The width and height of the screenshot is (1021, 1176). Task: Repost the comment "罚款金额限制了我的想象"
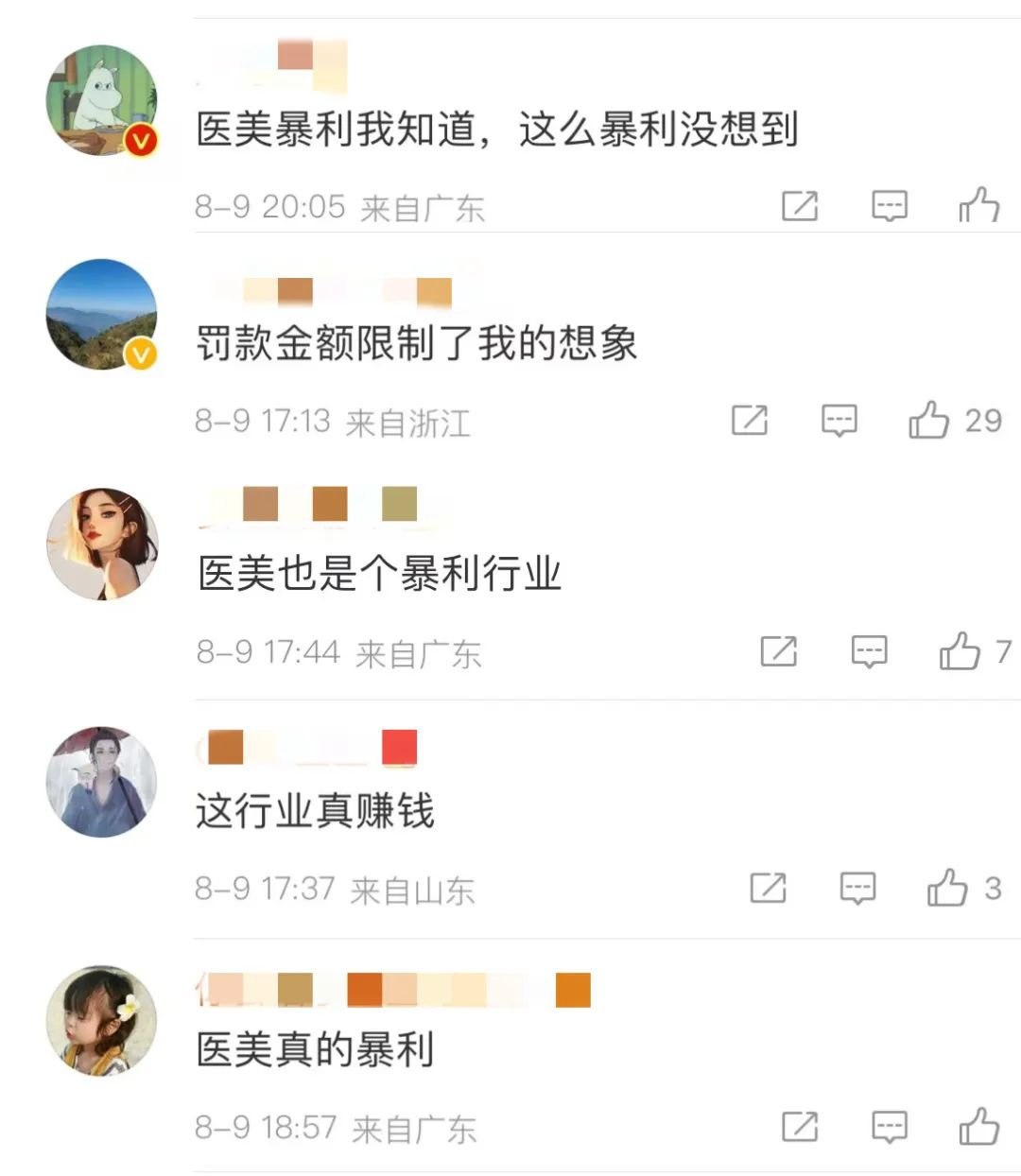[750, 420]
